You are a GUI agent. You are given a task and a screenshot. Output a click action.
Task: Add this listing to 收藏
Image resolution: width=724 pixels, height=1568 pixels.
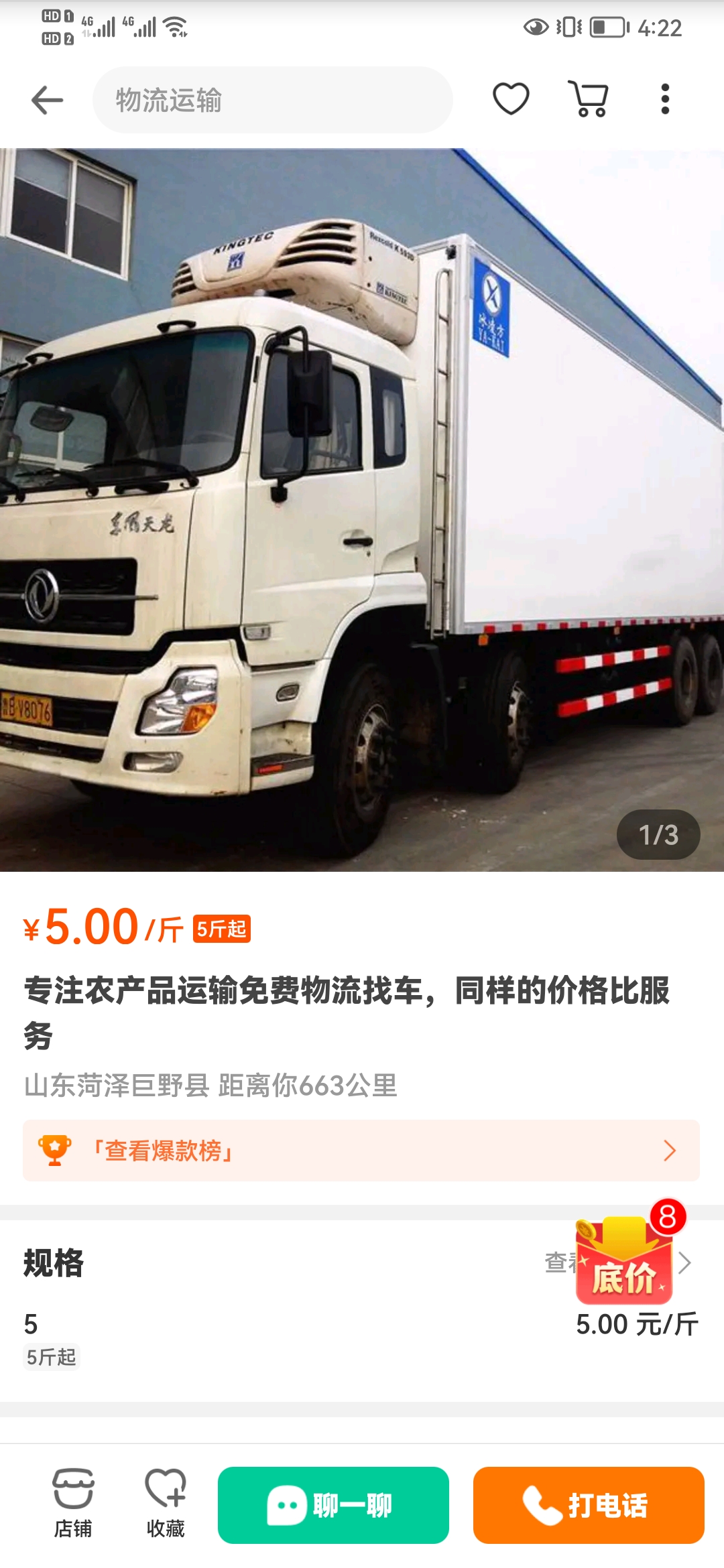(166, 1504)
